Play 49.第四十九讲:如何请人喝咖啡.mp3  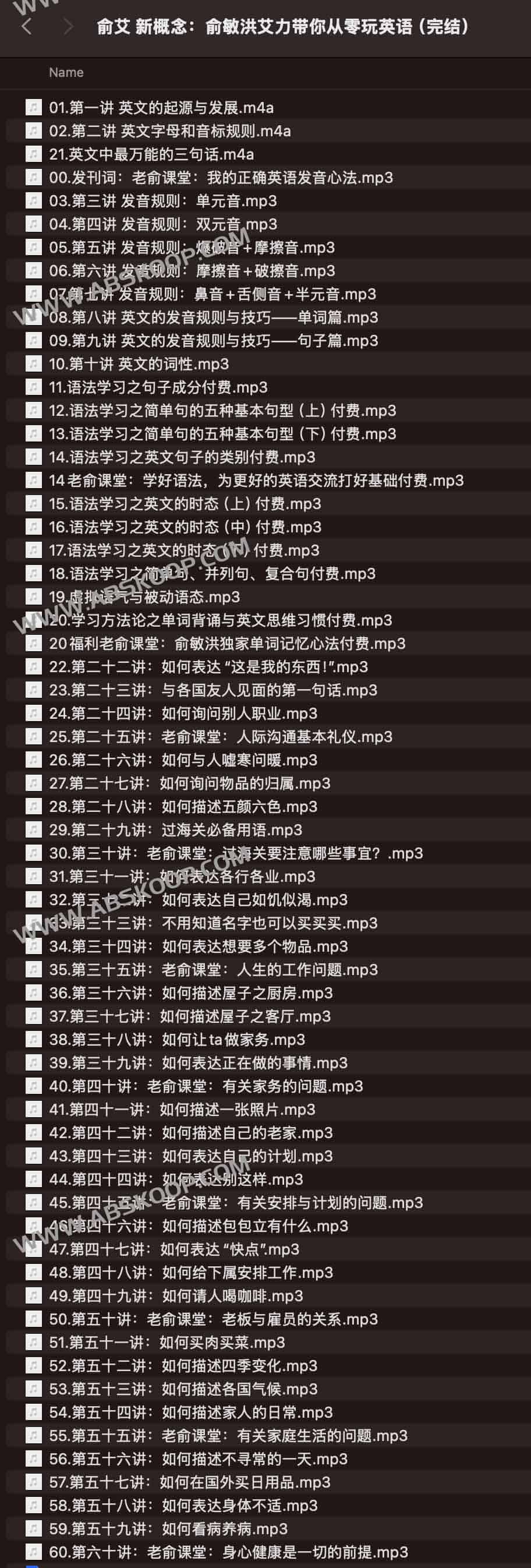[x=176, y=1296]
